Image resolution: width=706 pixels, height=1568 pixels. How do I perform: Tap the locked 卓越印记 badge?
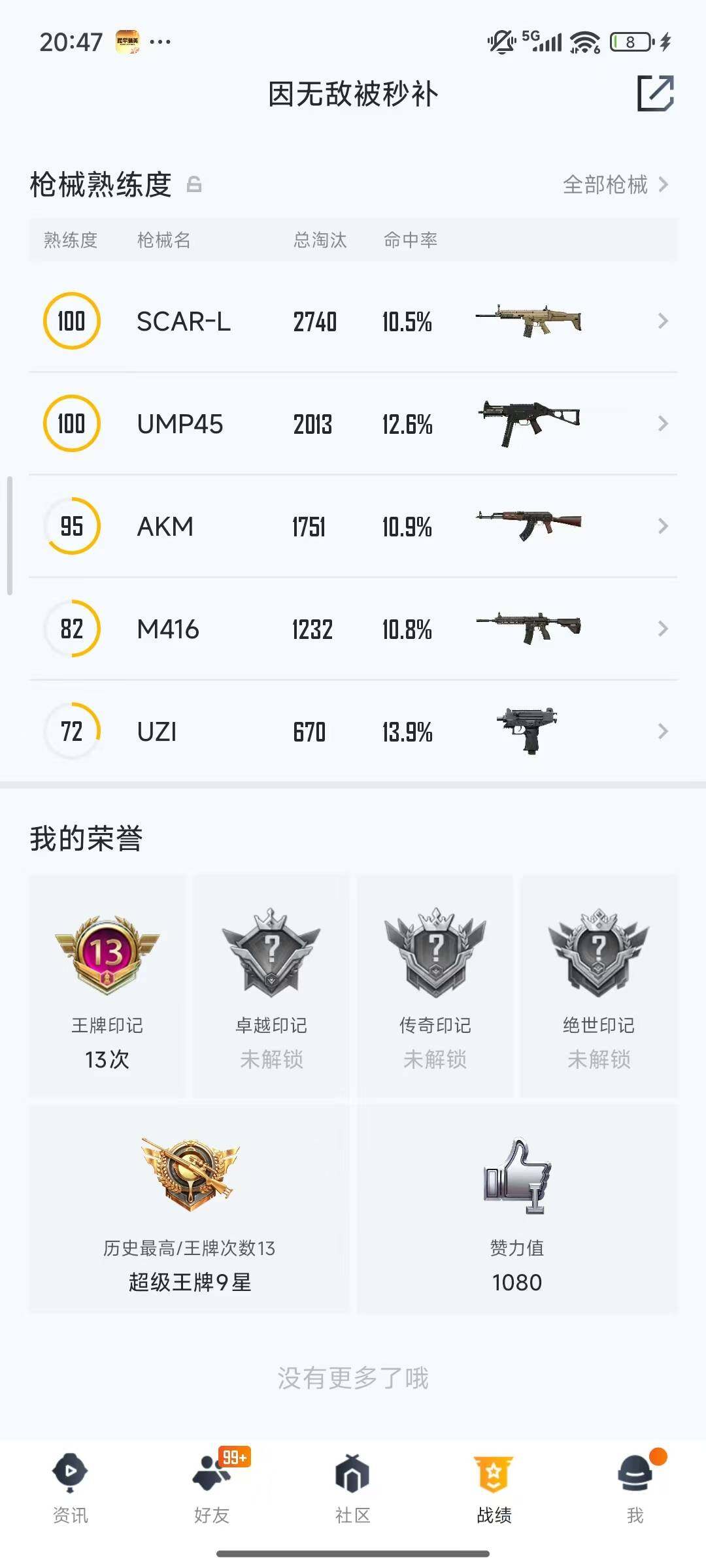[x=271, y=954]
